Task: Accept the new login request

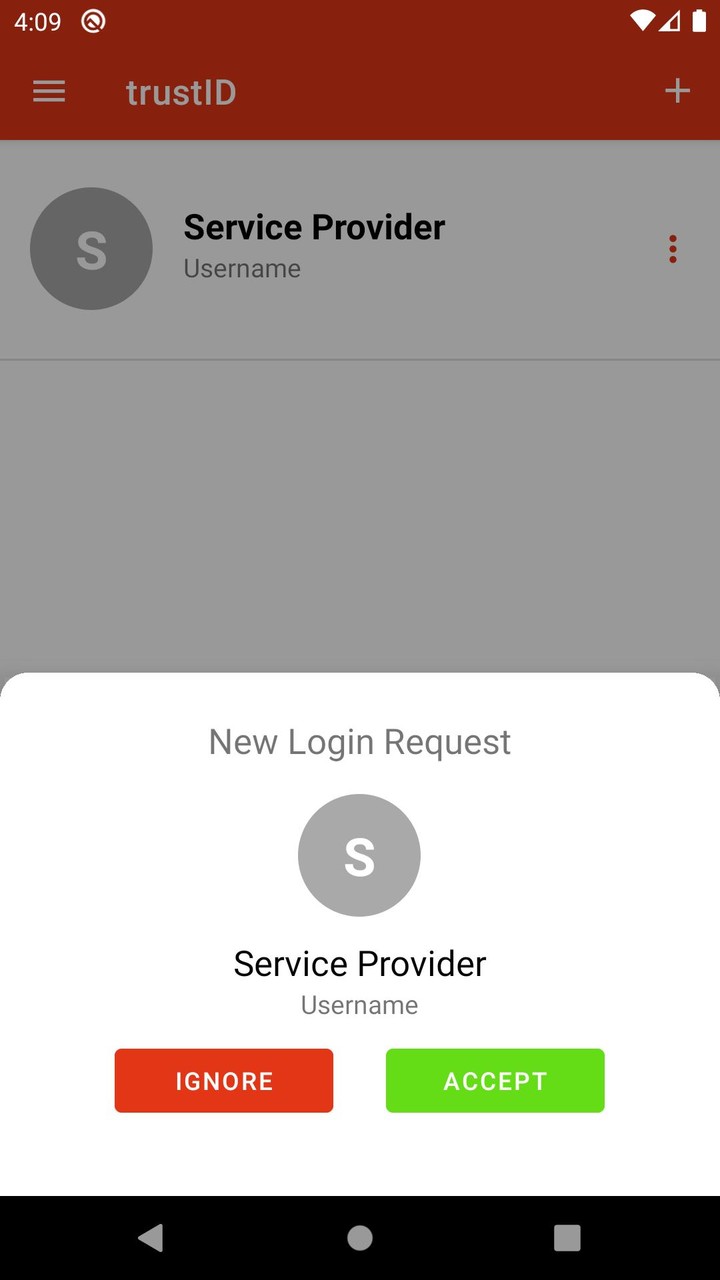Action: pyautogui.click(x=495, y=1080)
